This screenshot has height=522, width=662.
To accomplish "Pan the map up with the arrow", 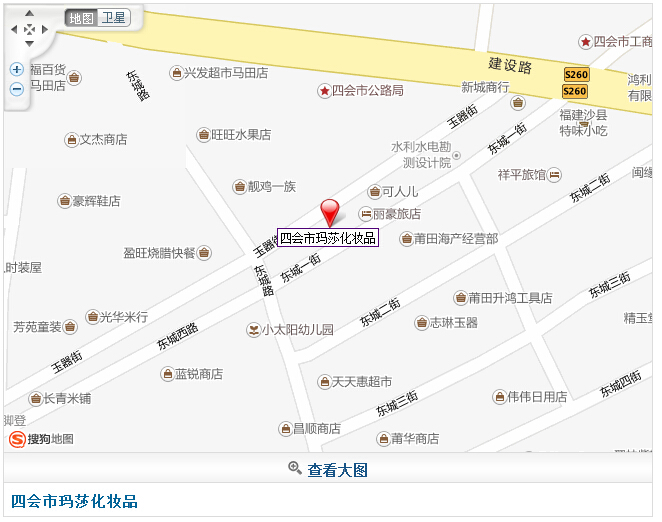I will click(x=29, y=15).
